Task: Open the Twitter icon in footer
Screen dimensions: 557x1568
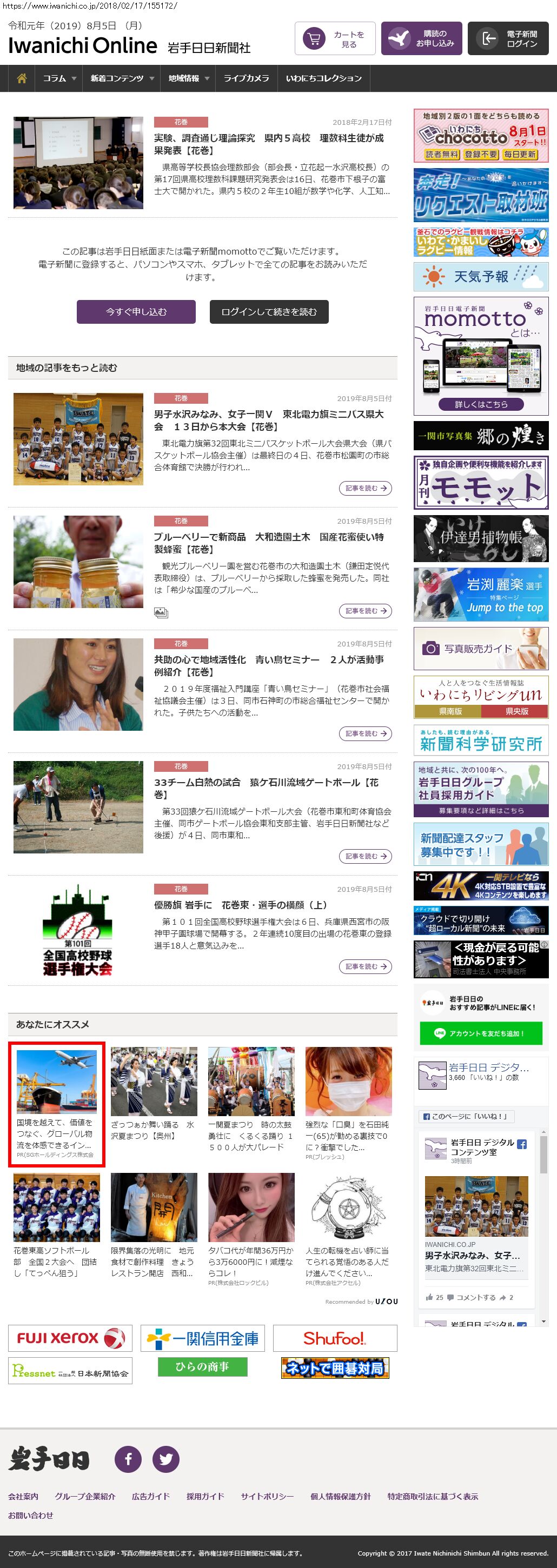Action: pos(165,1459)
